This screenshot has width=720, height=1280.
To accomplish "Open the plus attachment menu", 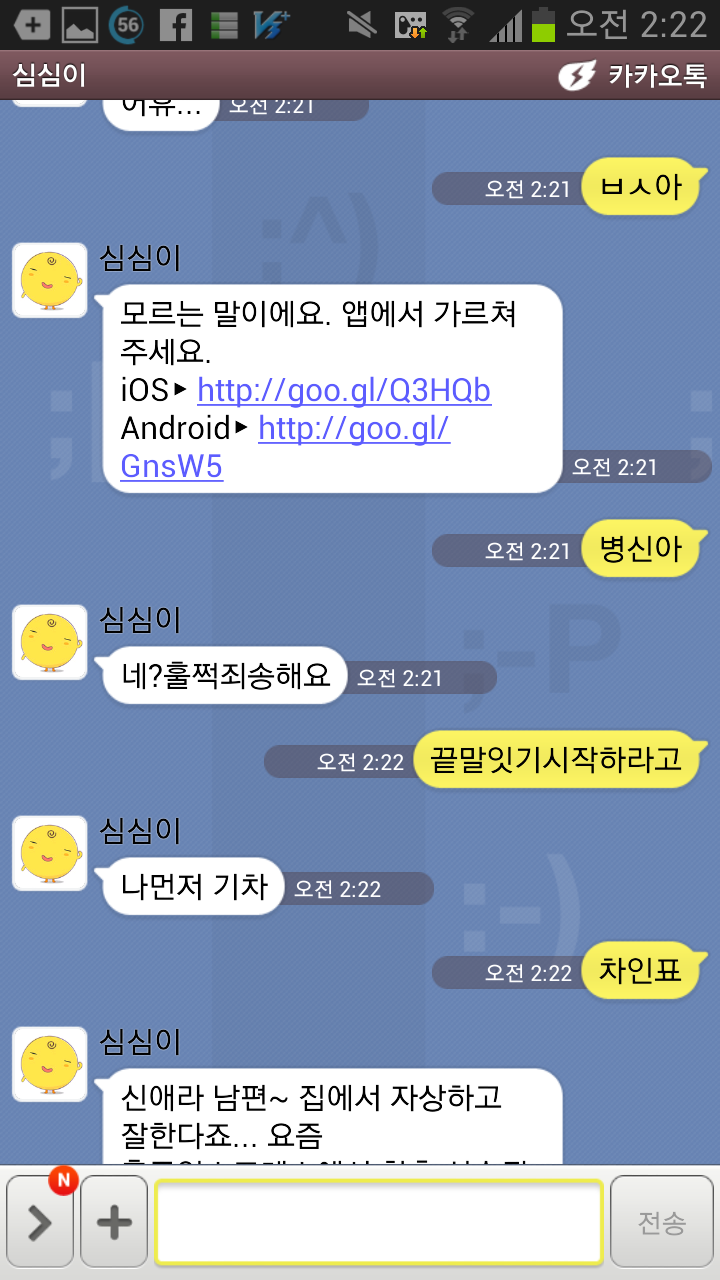I will 114,1222.
